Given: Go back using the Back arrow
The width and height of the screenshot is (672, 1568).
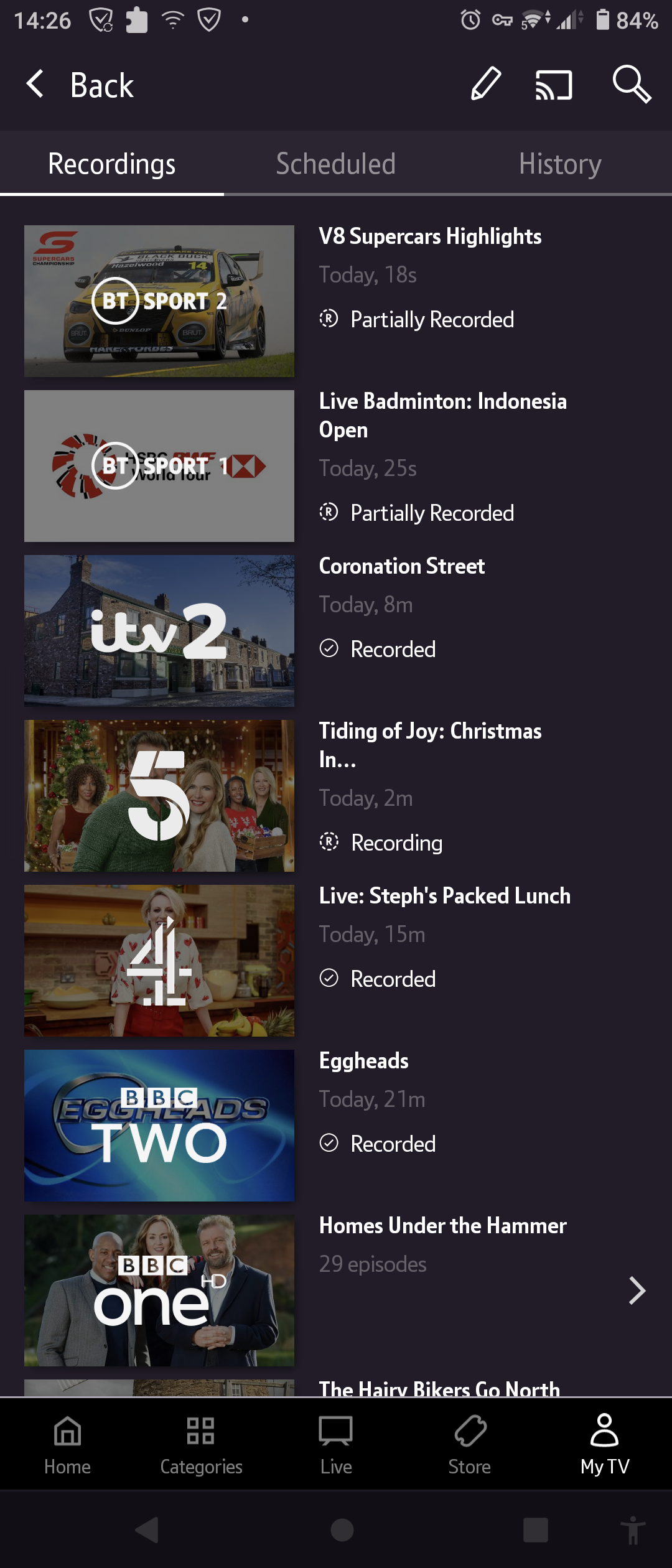Looking at the screenshot, I should (36, 84).
